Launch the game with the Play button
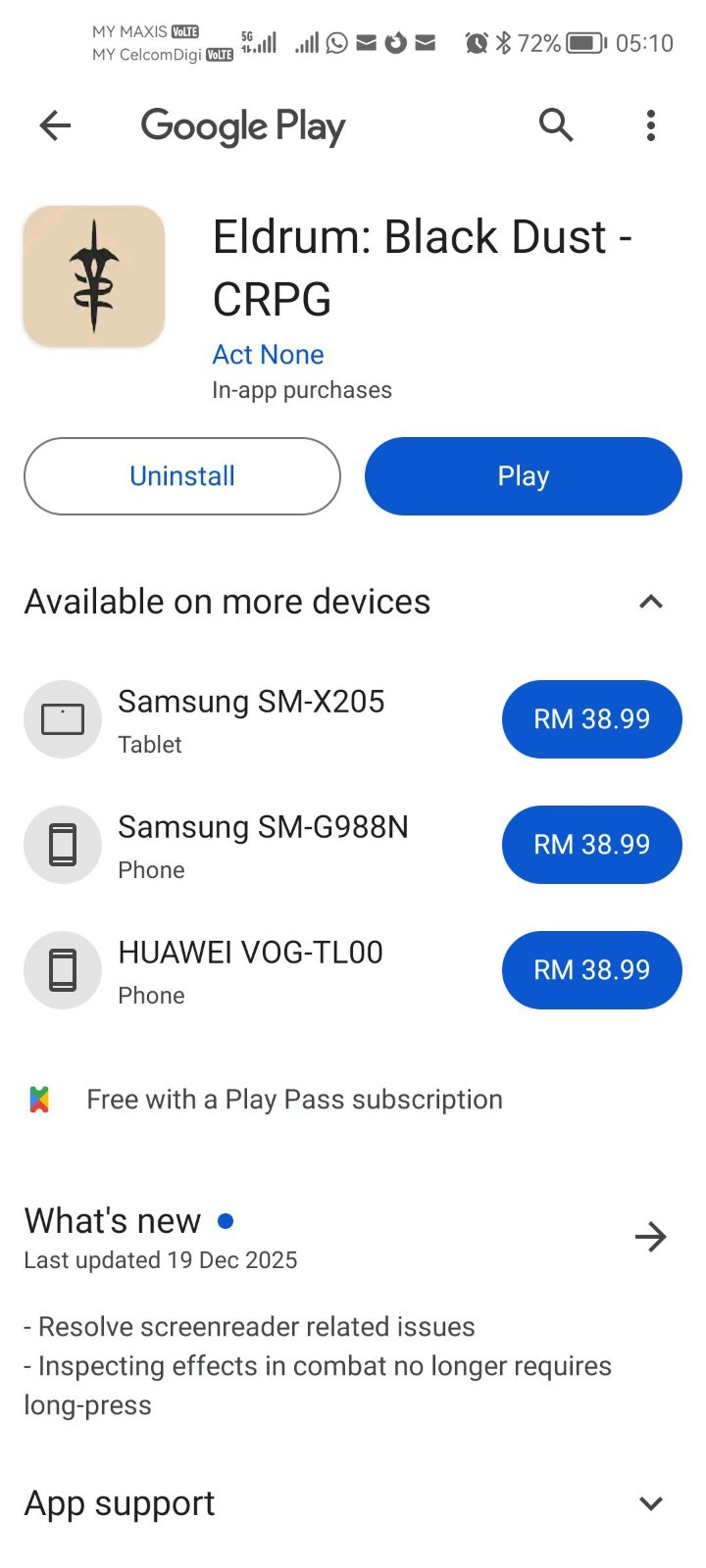This screenshot has width=706, height=1568. (523, 476)
